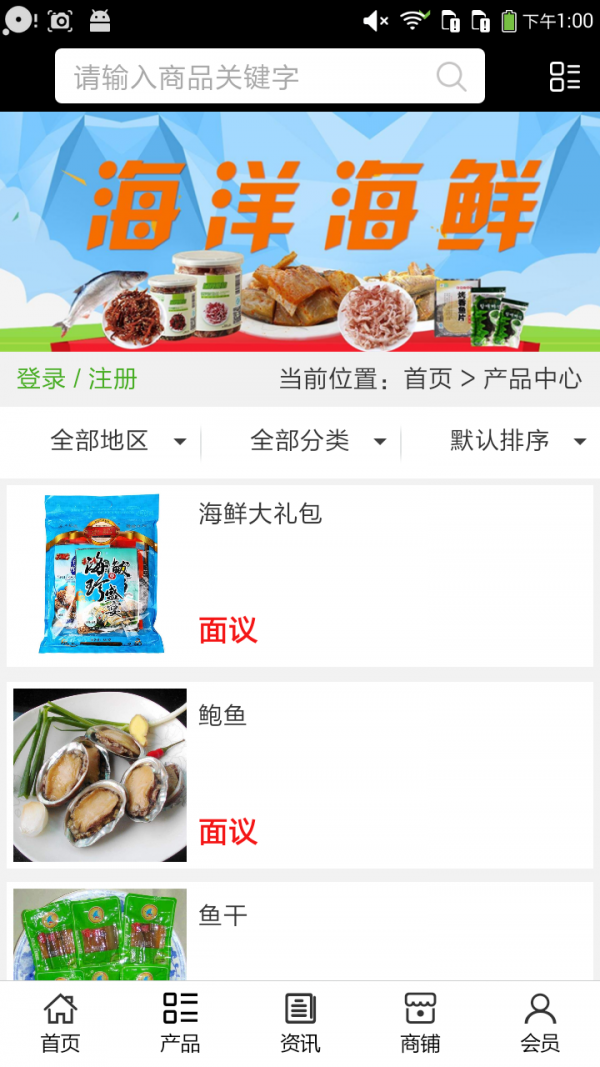
Task: Open the 海鲜大礼包 product card
Action: point(300,575)
